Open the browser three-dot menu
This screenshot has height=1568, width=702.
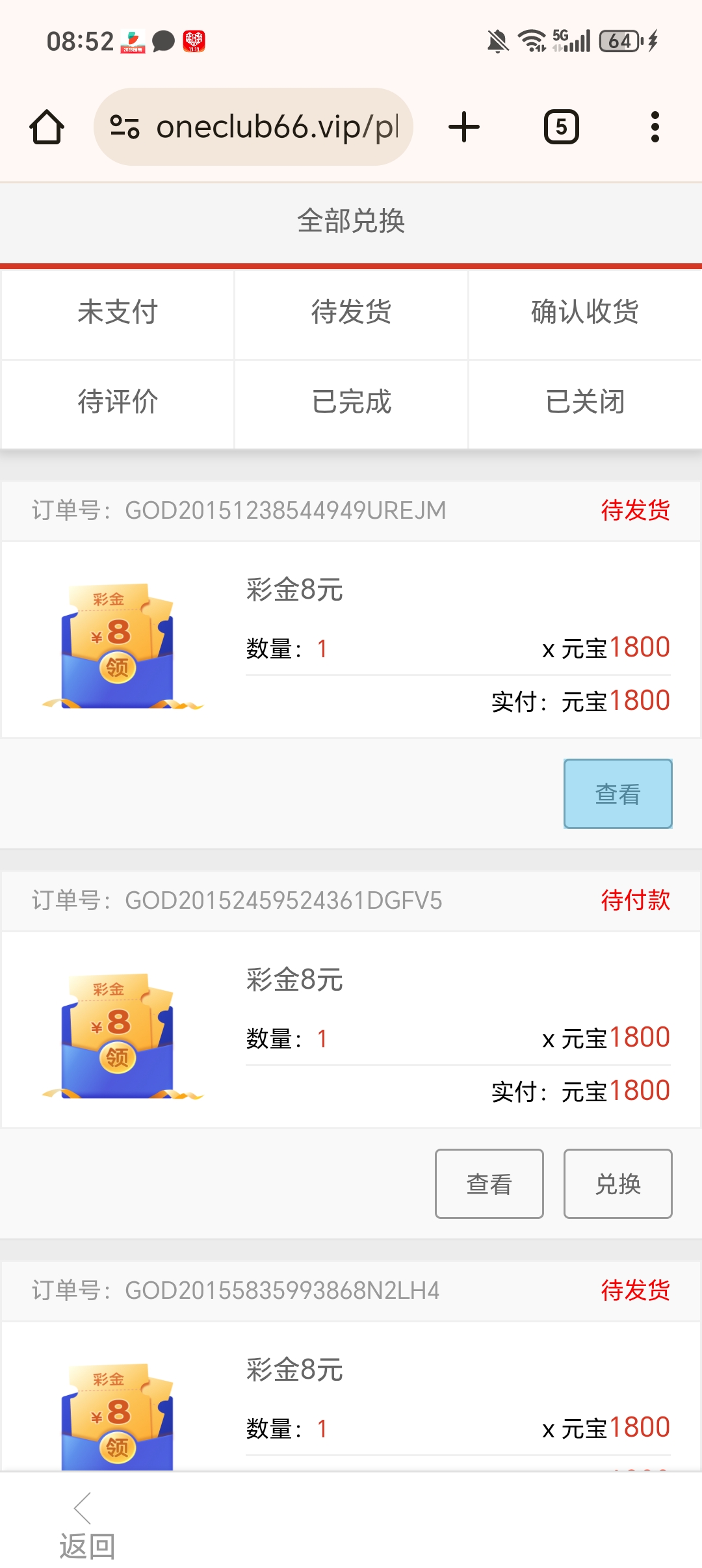(655, 127)
